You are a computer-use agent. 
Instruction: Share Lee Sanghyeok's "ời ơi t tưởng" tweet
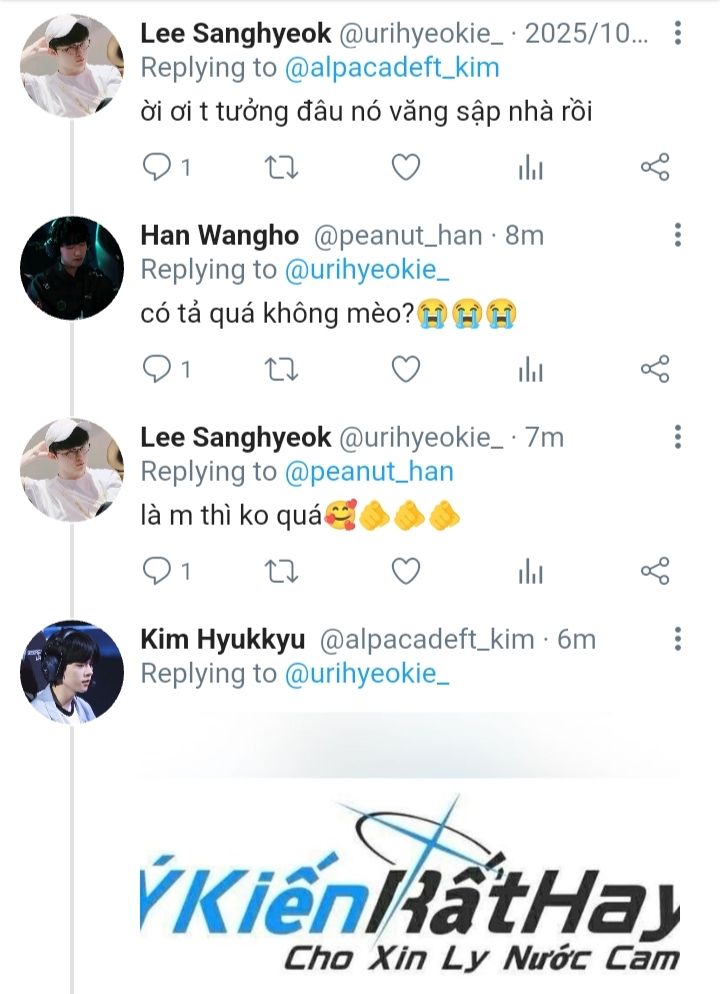pyautogui.click(x=654, y=168)
